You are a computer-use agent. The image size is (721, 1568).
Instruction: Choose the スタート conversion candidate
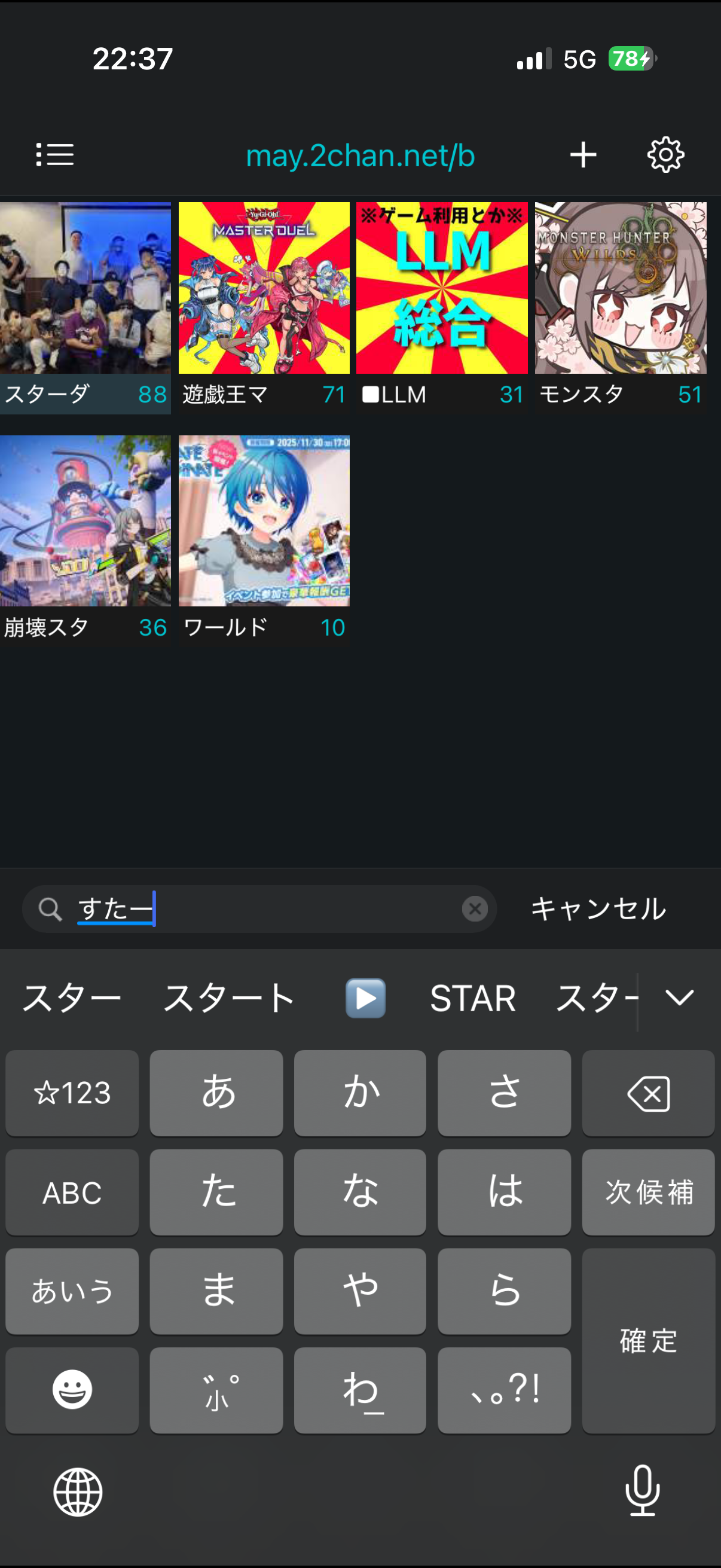[229, 998]
